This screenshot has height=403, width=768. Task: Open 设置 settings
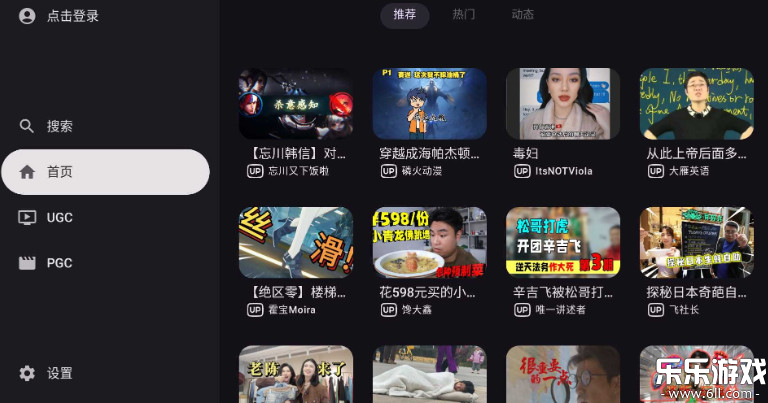(x=59, y=373)
